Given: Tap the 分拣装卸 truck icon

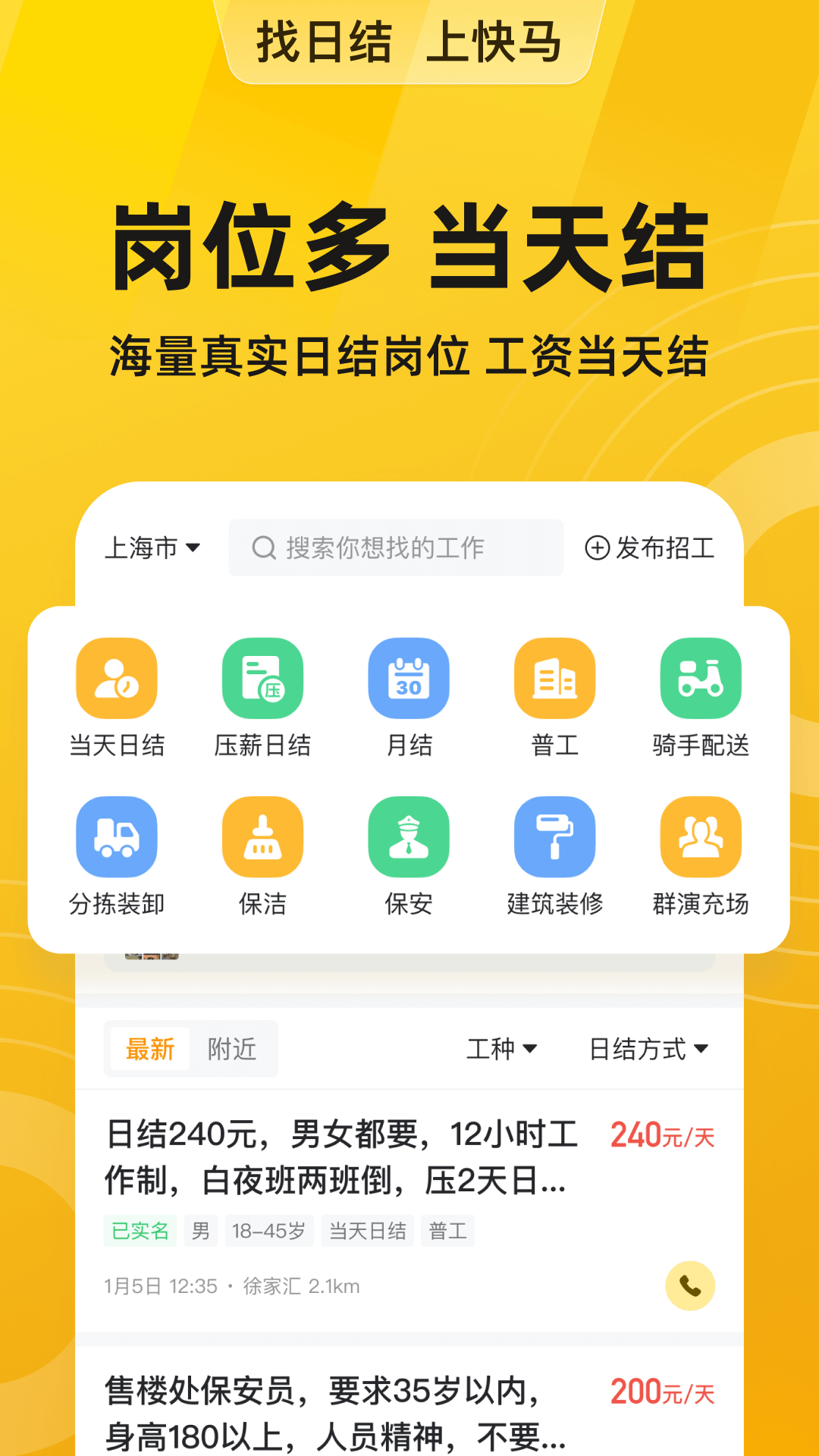Looking at the screenshot, I should pyautogui.click(x=116, y=837).
